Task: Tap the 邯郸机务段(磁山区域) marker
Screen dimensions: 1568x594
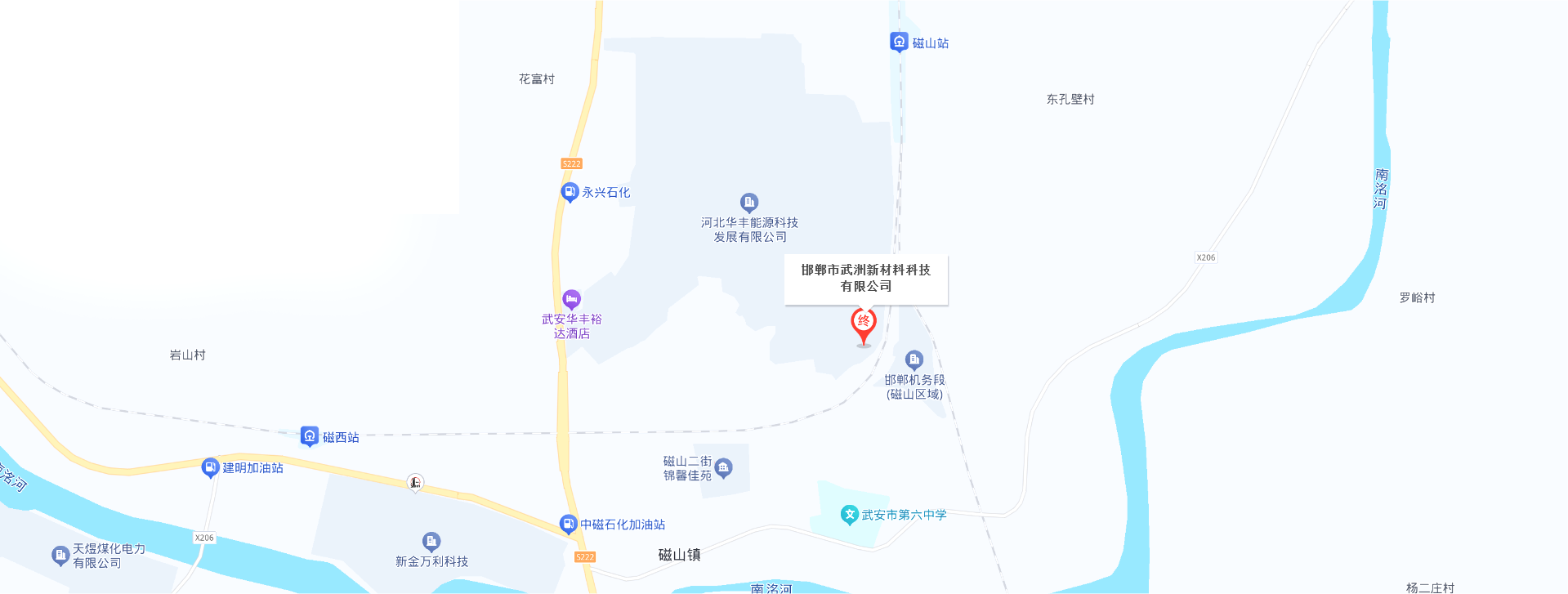Action: point(914,360)
